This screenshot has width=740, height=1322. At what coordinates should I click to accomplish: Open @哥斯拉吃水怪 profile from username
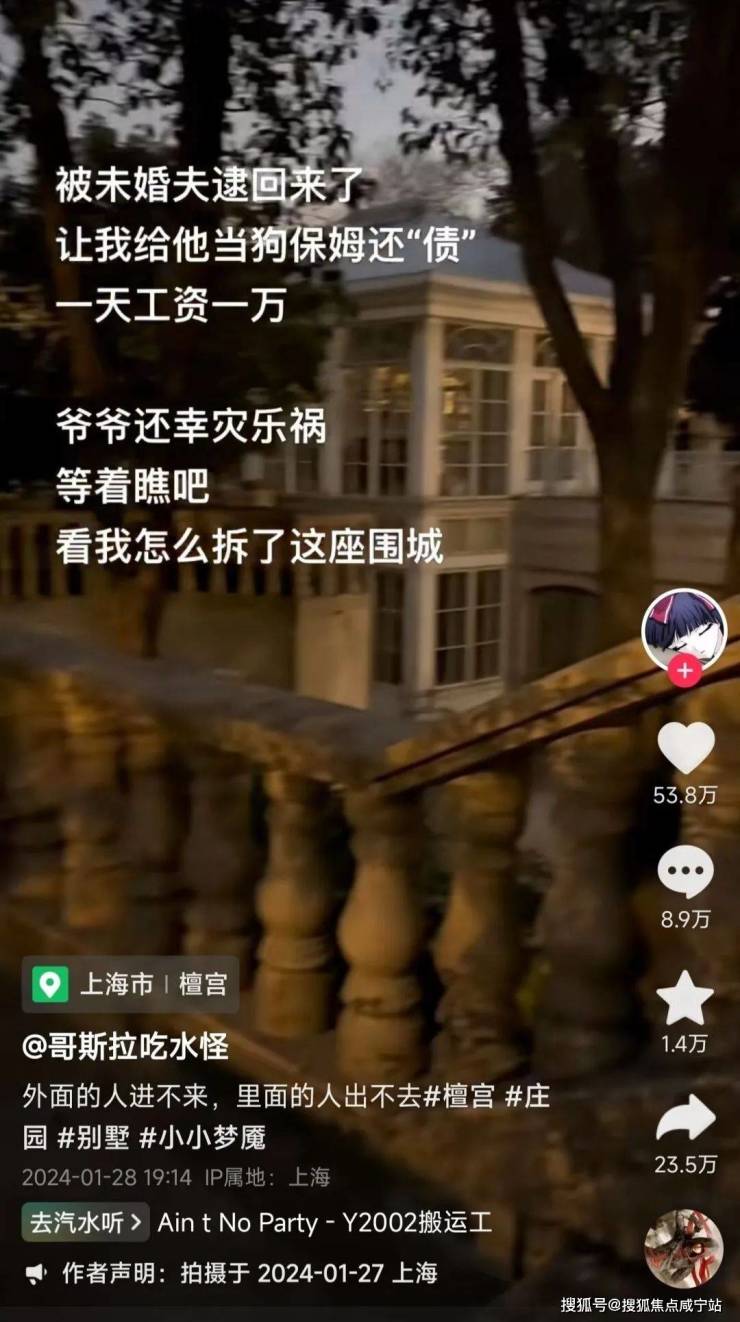[126, 1047]
